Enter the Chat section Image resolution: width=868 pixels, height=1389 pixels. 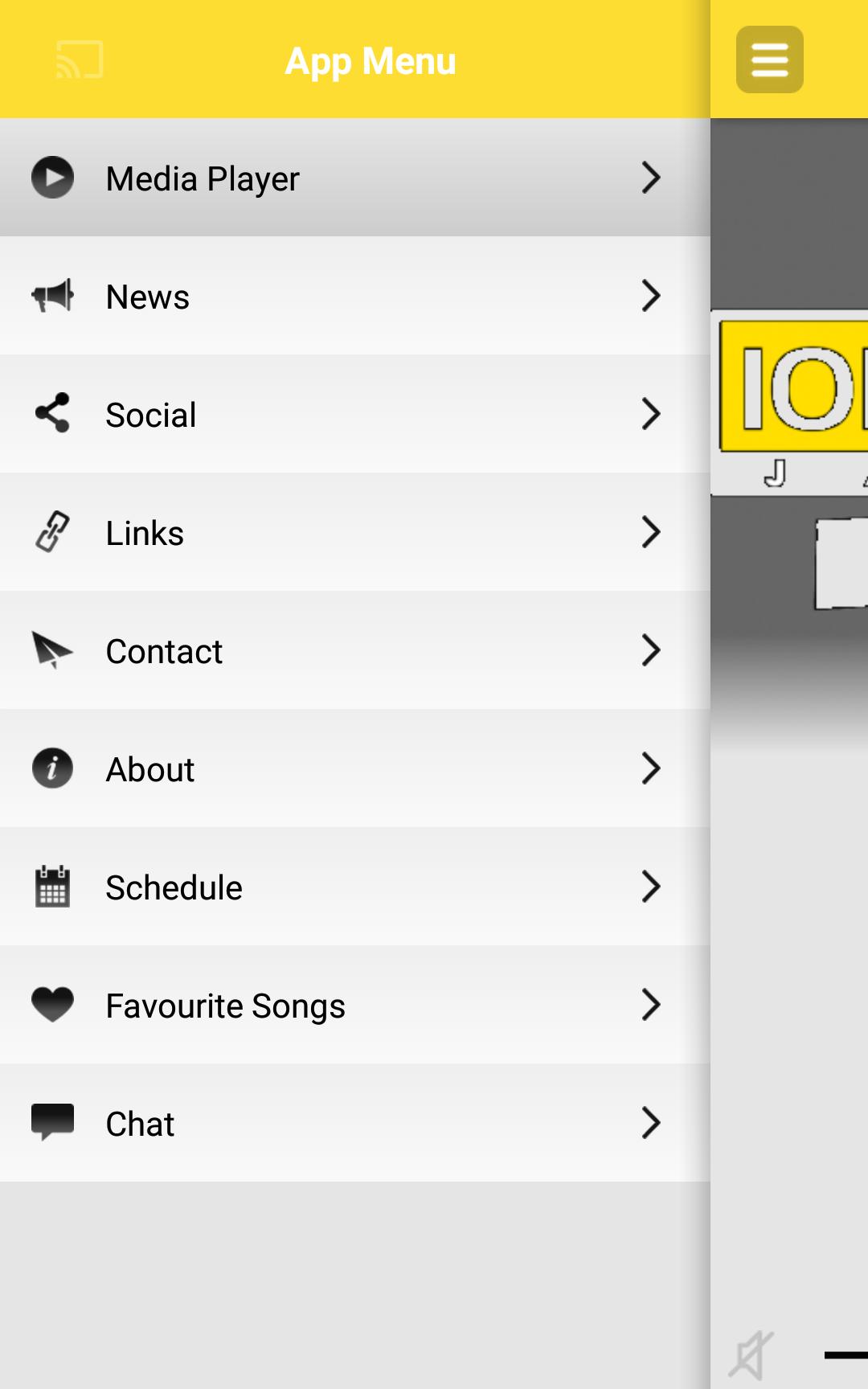pos(354,1123)
